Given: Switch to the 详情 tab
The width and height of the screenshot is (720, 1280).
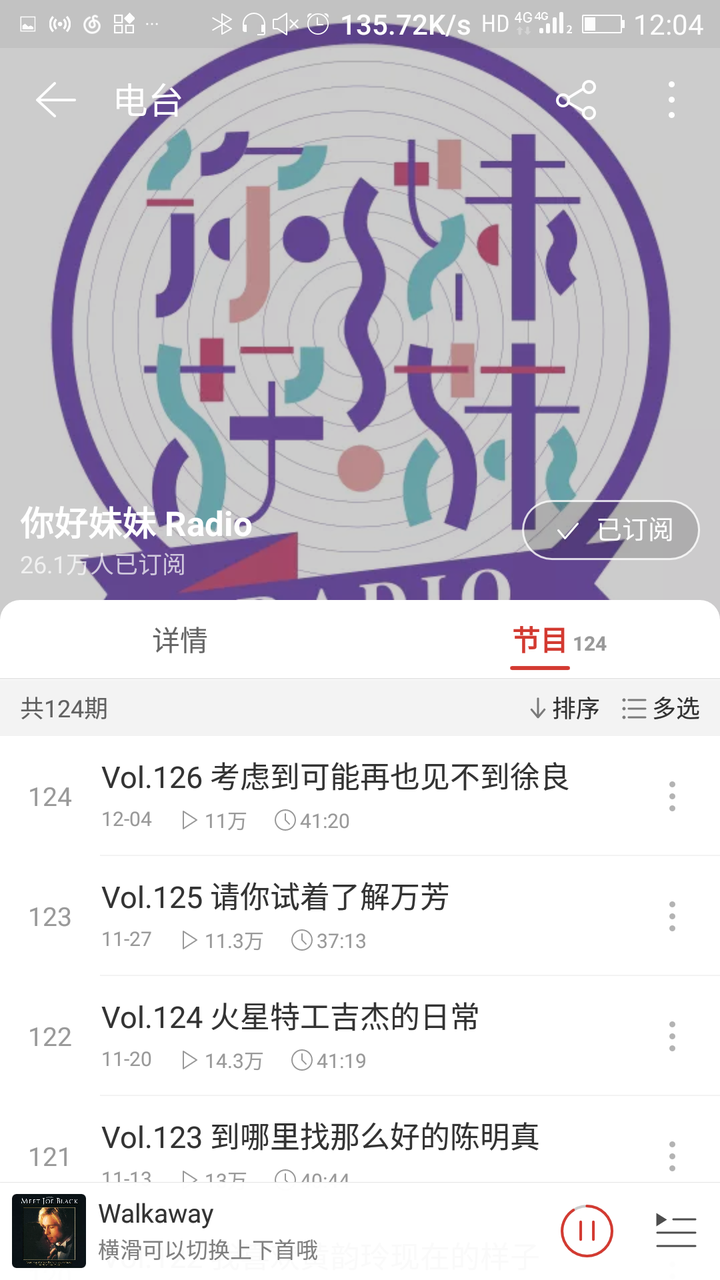Looking at the screenshot, I should (x=180, y=640).
